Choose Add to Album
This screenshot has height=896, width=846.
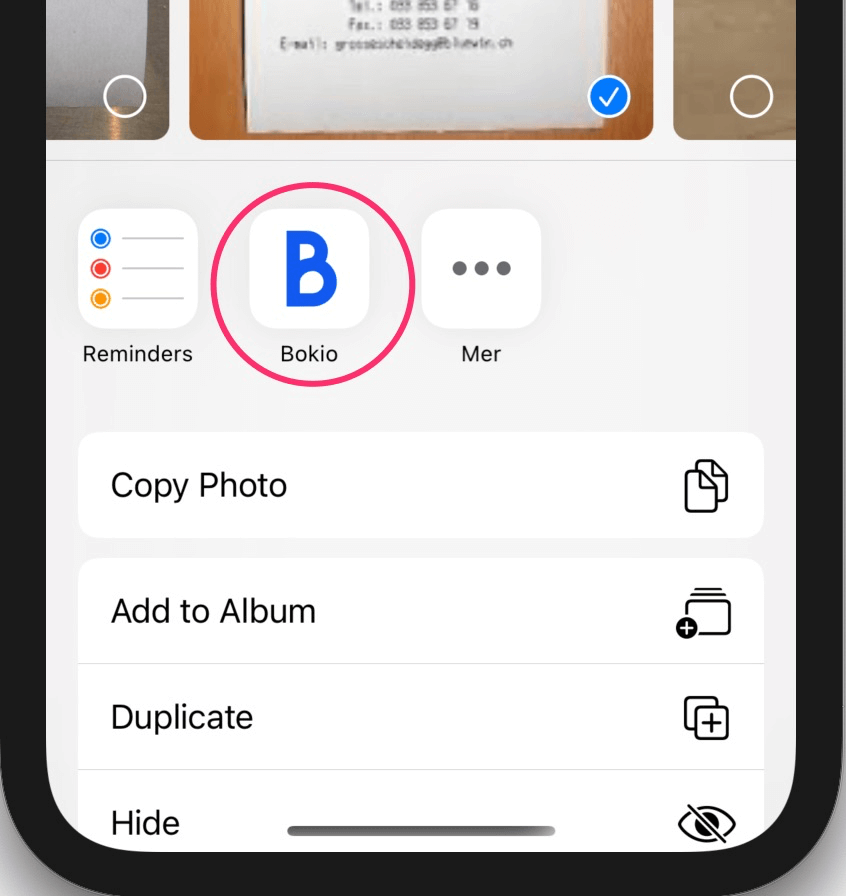pyautogui.click(x=420, y=611)
